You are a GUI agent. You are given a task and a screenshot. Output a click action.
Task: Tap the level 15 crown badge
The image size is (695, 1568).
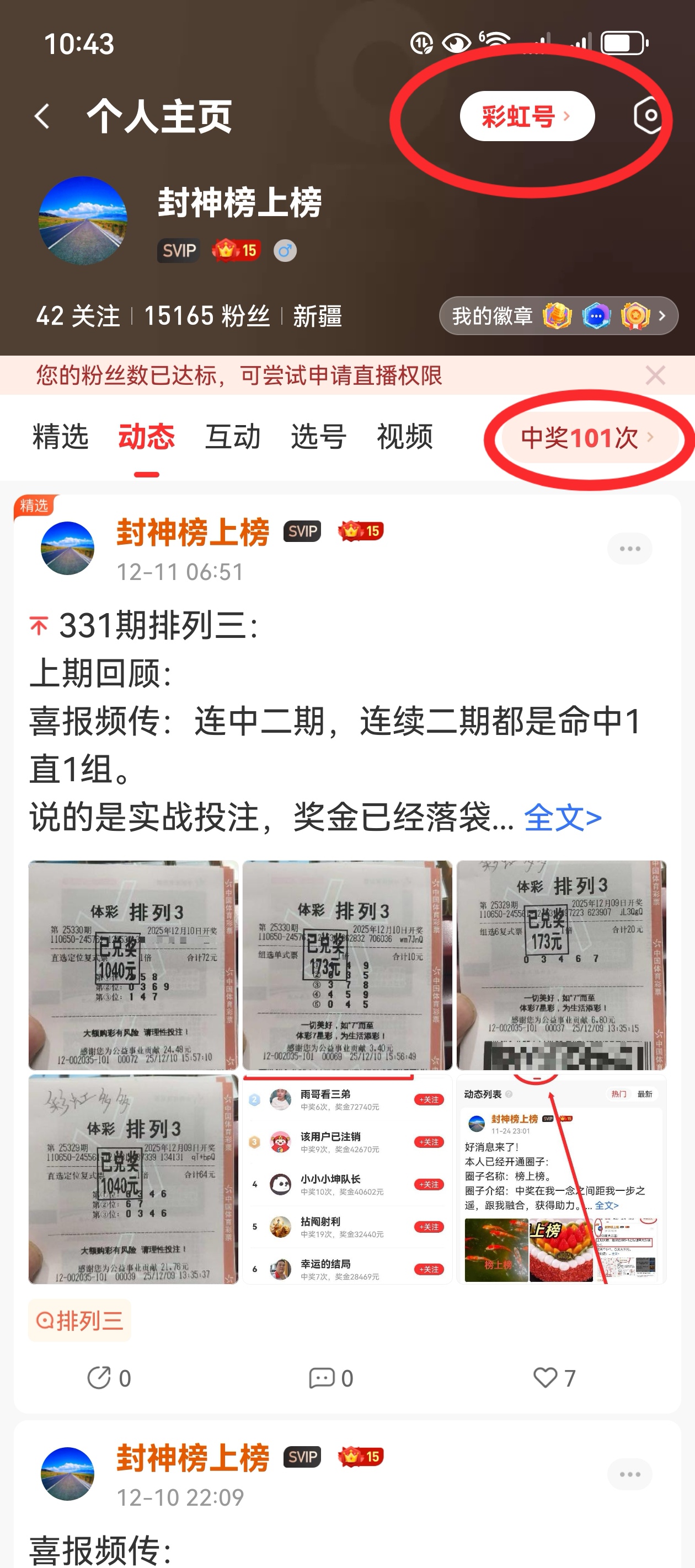[x=236, y=250]
